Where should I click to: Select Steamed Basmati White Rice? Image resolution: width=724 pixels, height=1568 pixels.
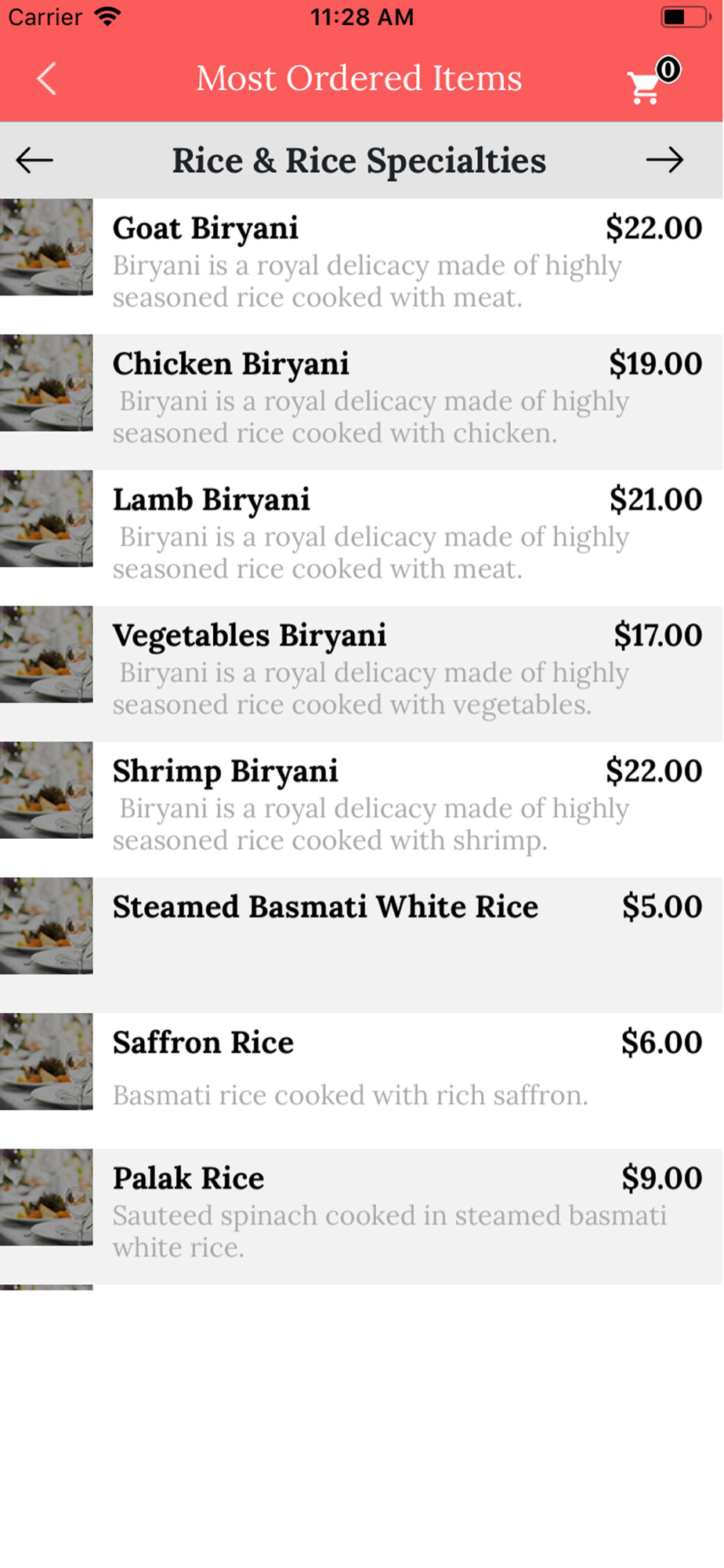(361, 945)
